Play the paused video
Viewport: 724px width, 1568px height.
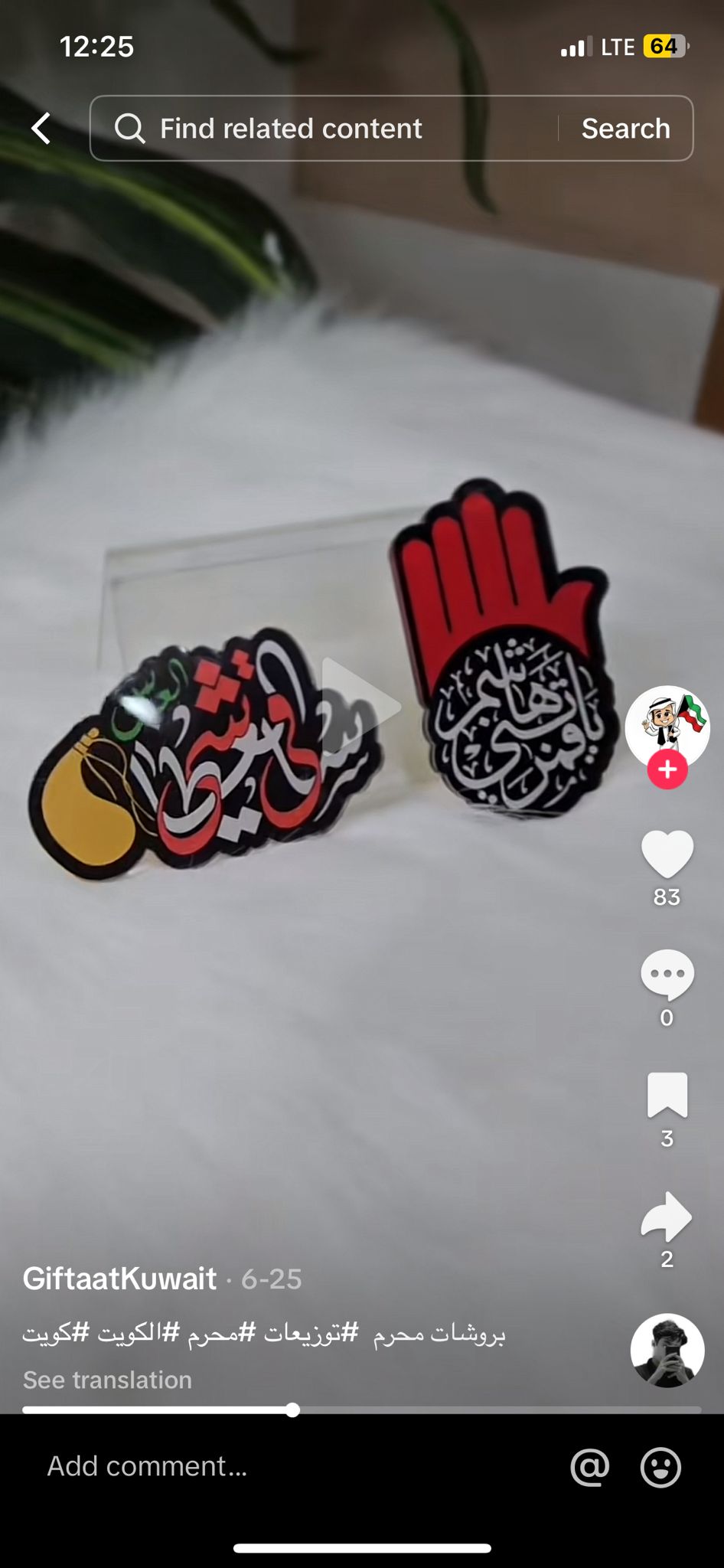[361, 706]
